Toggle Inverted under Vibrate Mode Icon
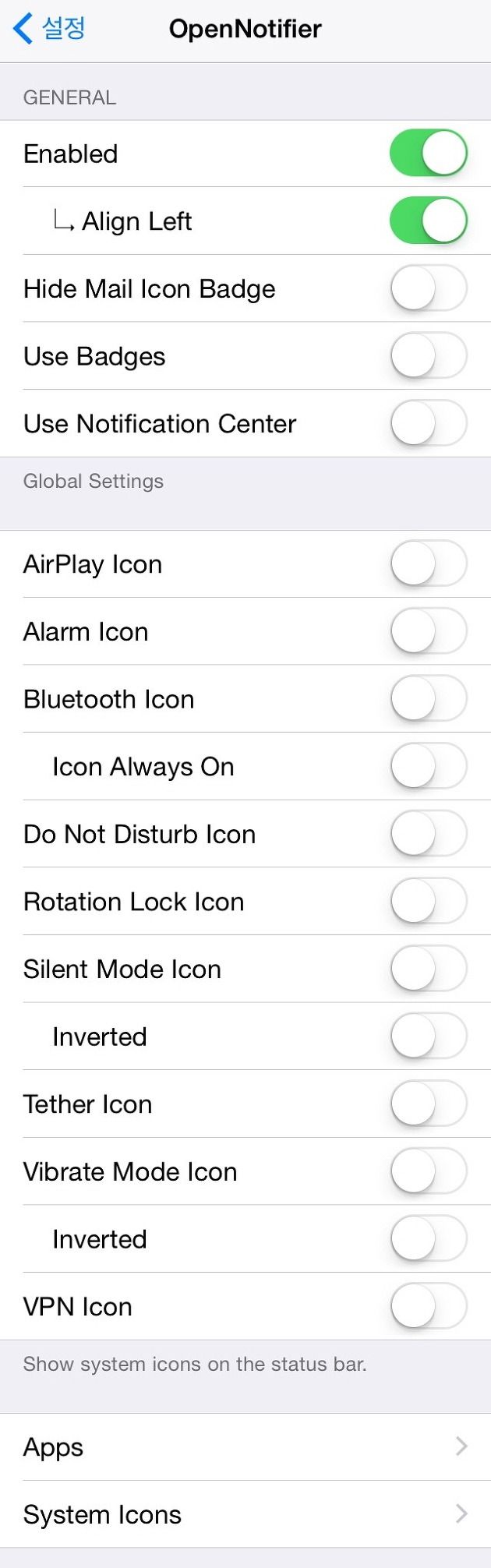Image resolution: width=491 pixels, height=1568 pixels. (x=428, y=1239)
